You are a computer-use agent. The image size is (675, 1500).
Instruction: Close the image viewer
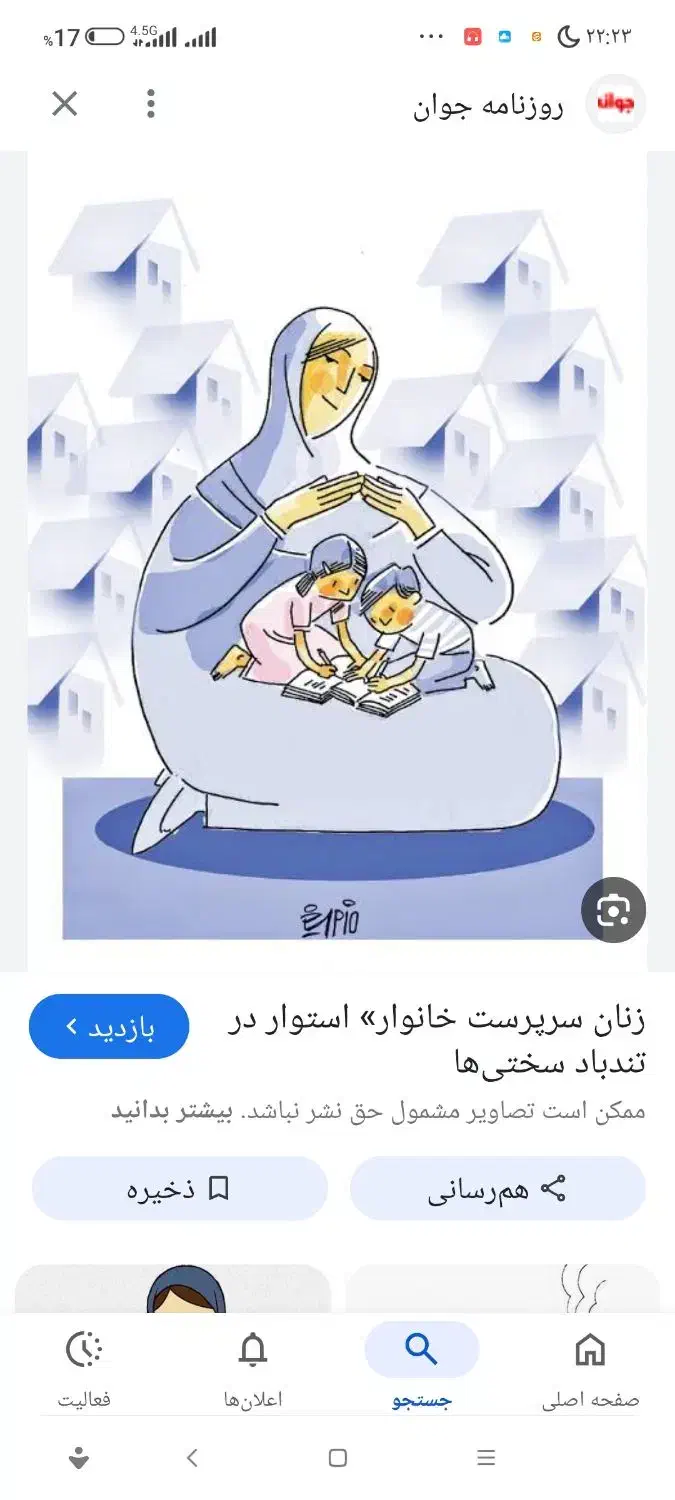(65, 104)
